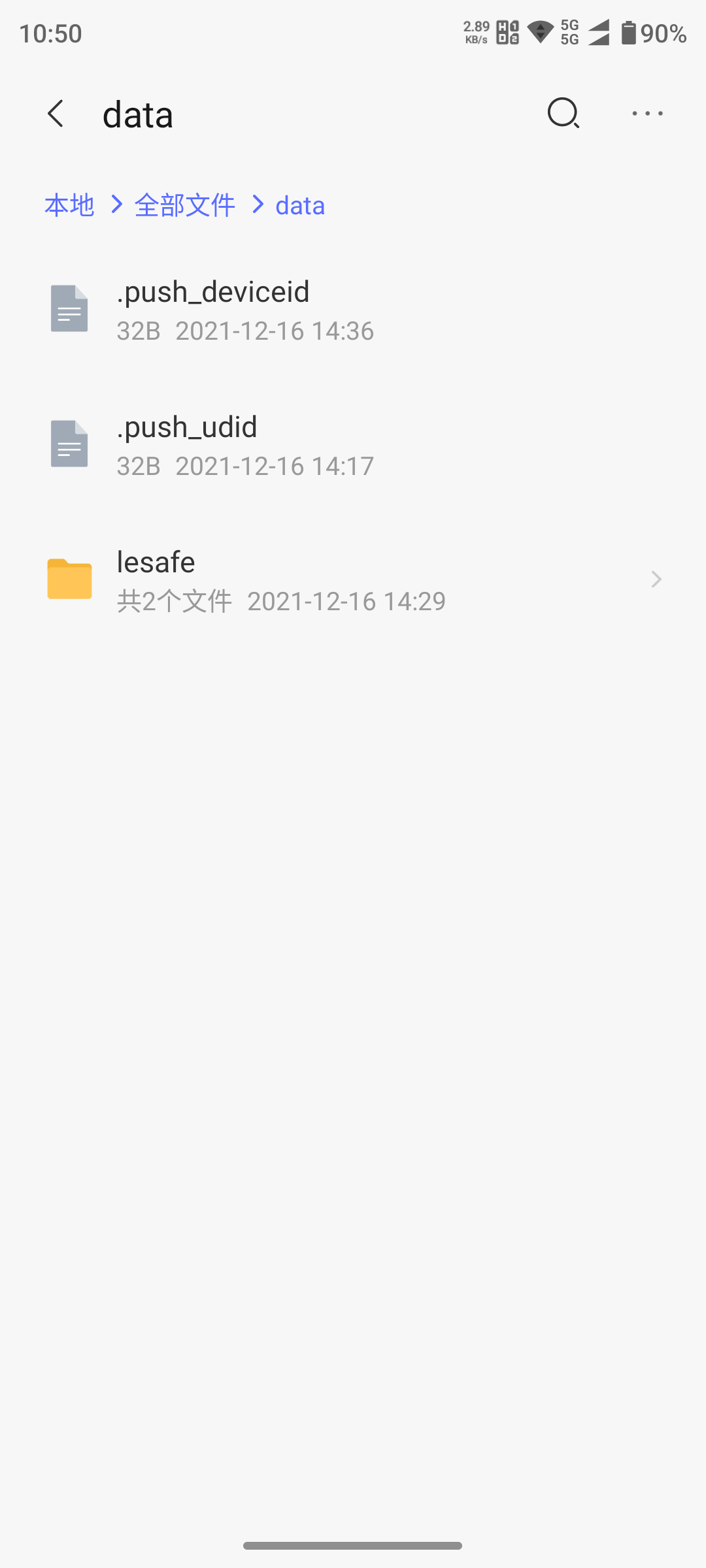Open the lesafe folder

click(353, 580)
